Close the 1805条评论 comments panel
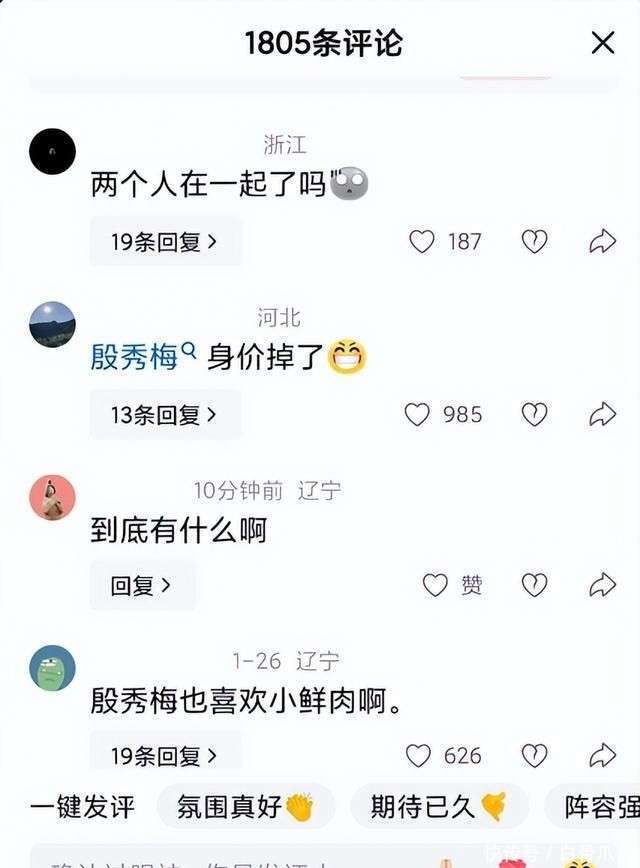The height and width of the screenshot is (868, 640). 603,43
